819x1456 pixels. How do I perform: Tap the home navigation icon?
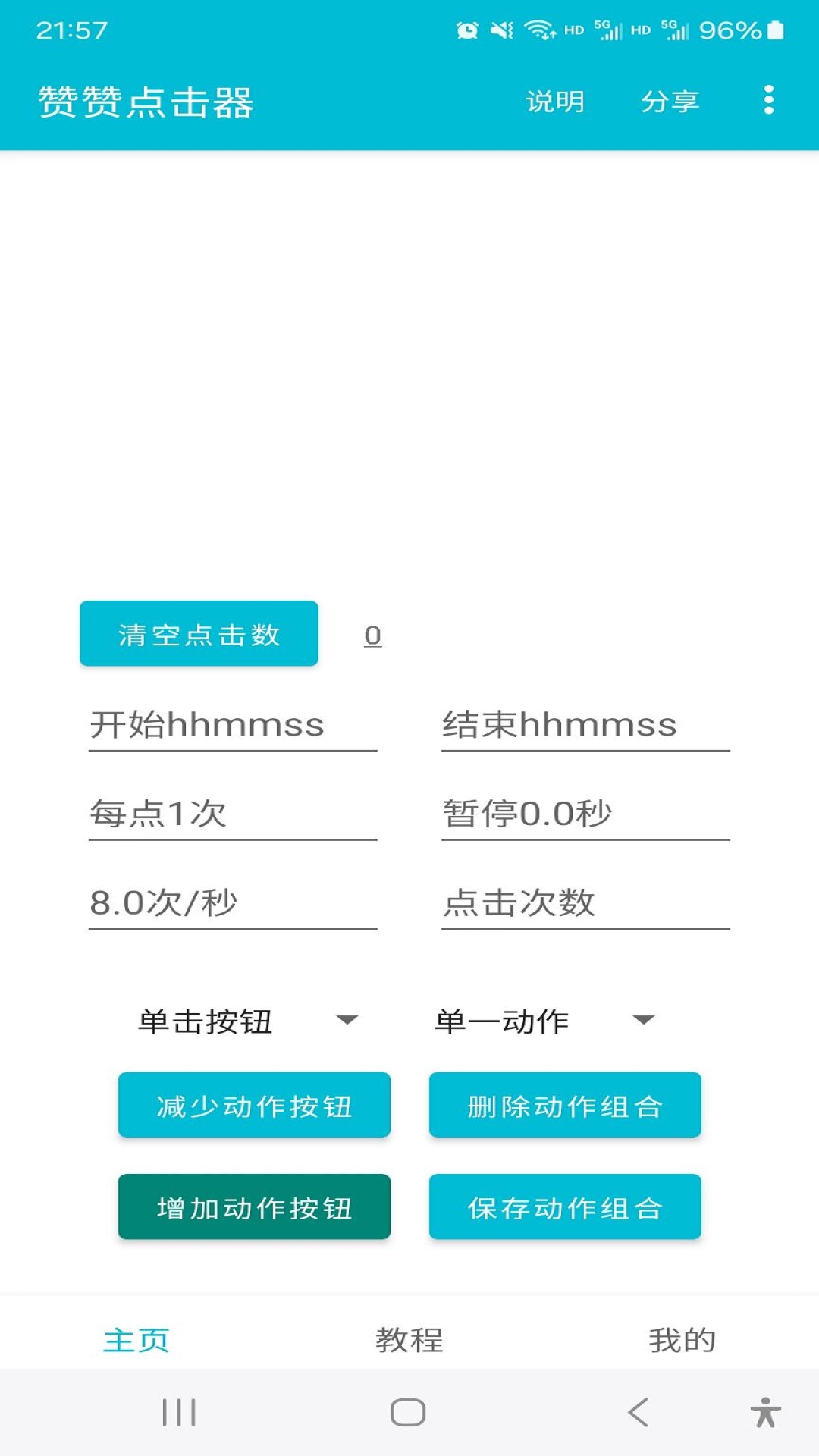tap(409, 1413)
